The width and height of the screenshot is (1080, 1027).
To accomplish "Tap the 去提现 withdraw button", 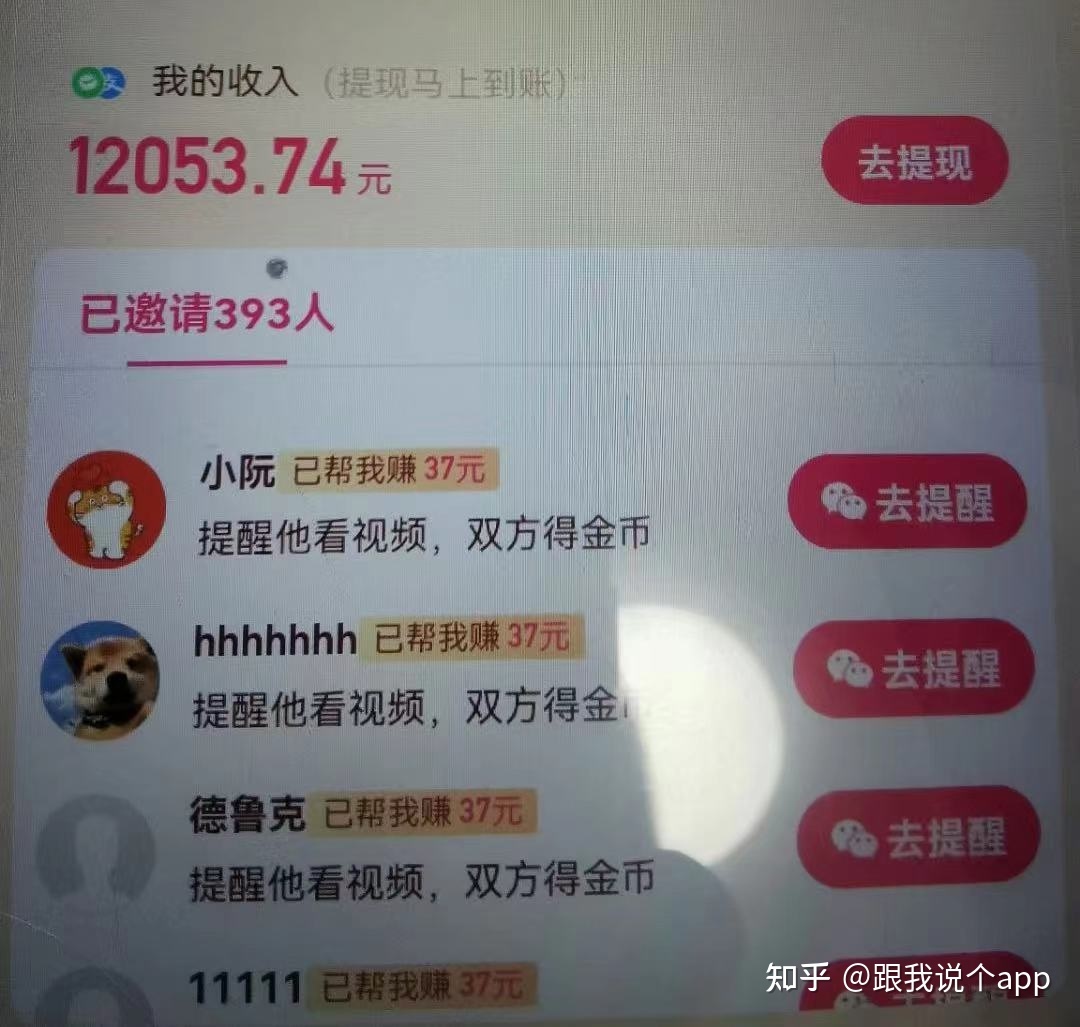I will coord(914,161).
